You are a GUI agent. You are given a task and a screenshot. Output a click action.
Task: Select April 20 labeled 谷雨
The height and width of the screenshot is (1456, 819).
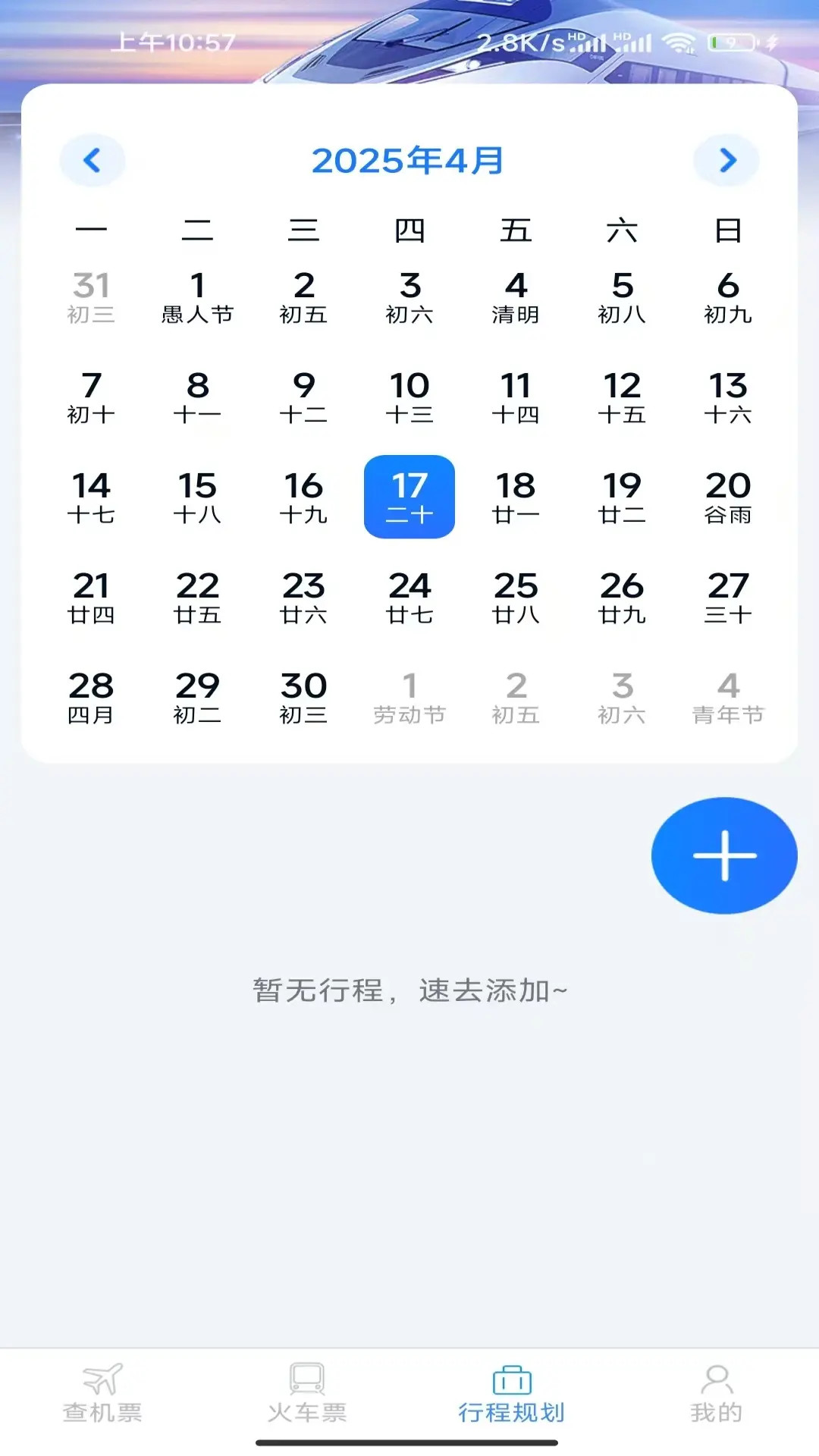click(x=729, y=497)
